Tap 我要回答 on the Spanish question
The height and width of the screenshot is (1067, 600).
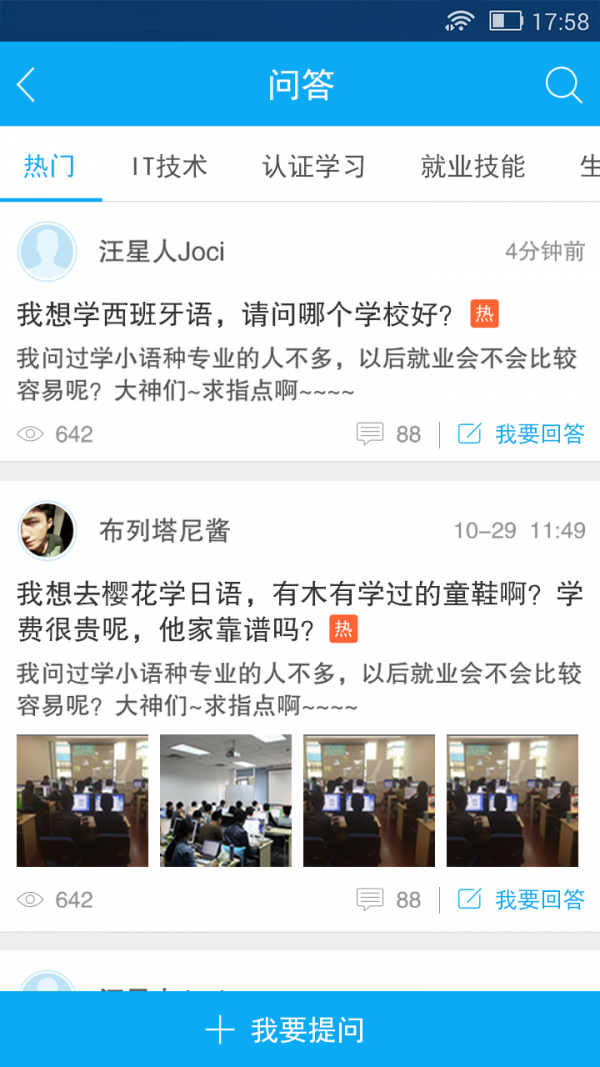tap(522, 434)
